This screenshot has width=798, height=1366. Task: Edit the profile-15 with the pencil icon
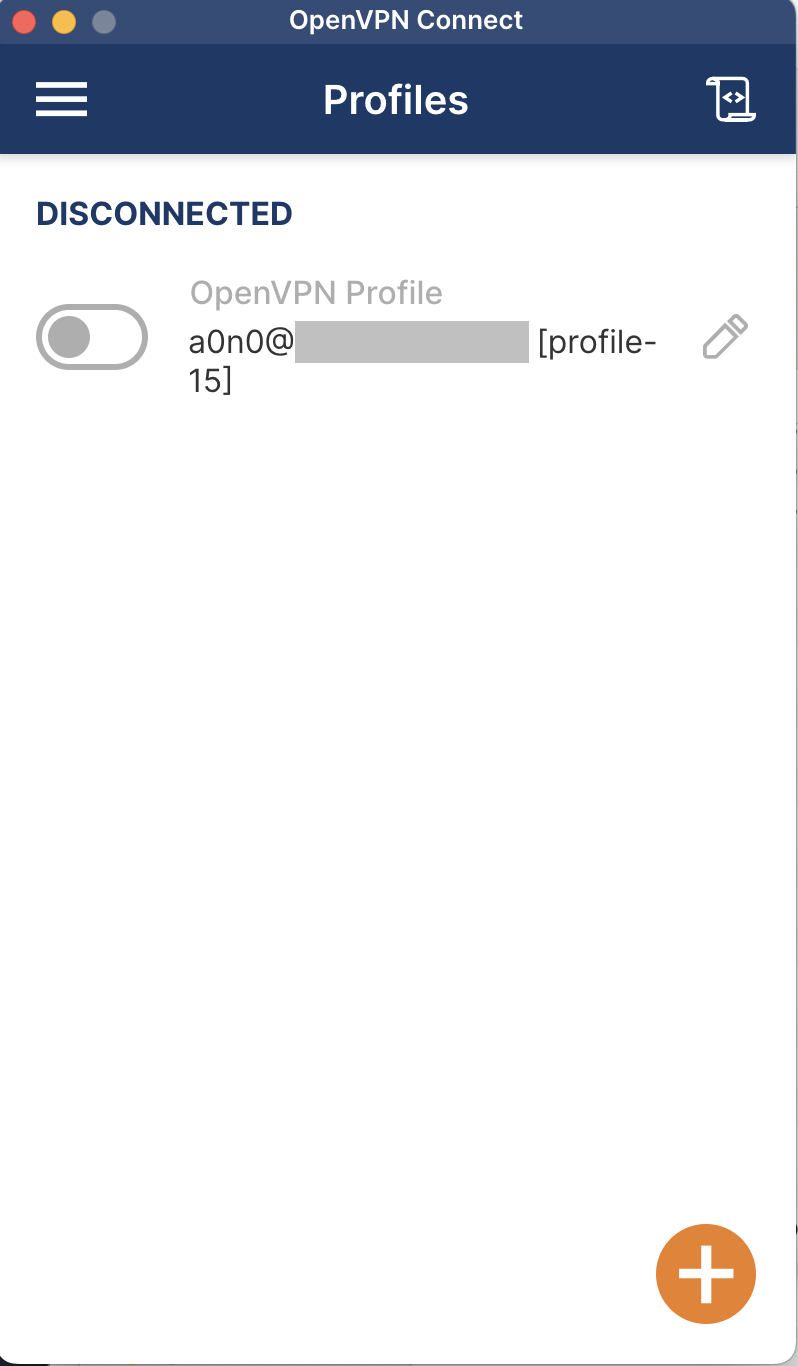click(725, 337)
